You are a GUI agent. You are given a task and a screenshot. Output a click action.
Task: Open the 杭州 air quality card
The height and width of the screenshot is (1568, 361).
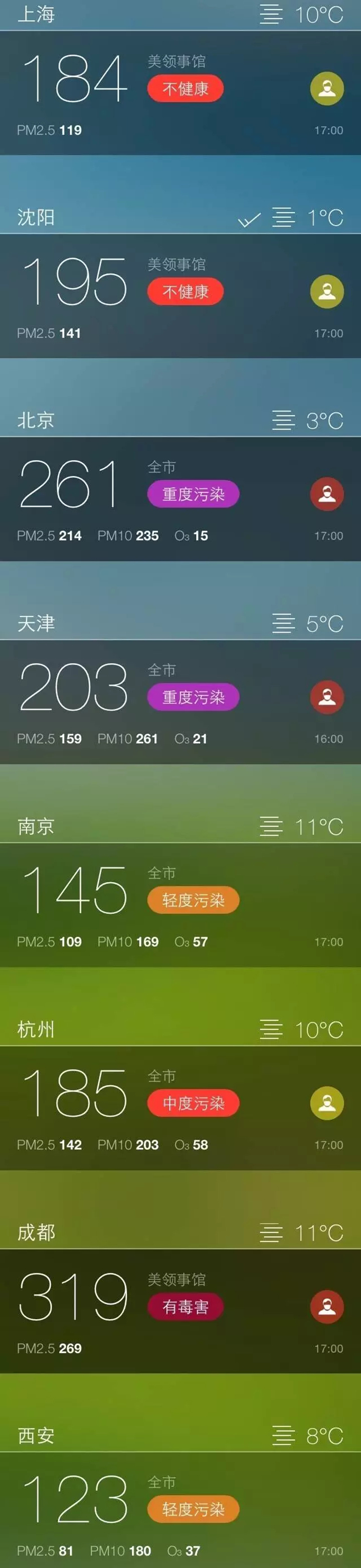coord(180,1107)
